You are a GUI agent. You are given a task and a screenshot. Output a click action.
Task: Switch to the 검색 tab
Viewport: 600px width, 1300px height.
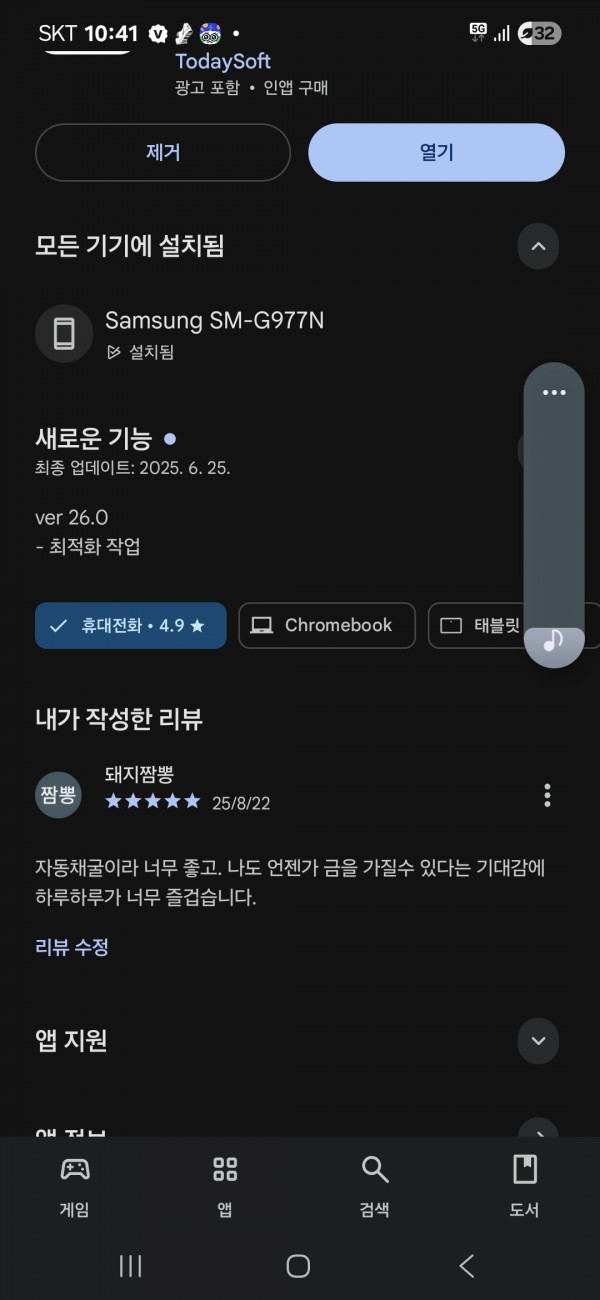375,1186
